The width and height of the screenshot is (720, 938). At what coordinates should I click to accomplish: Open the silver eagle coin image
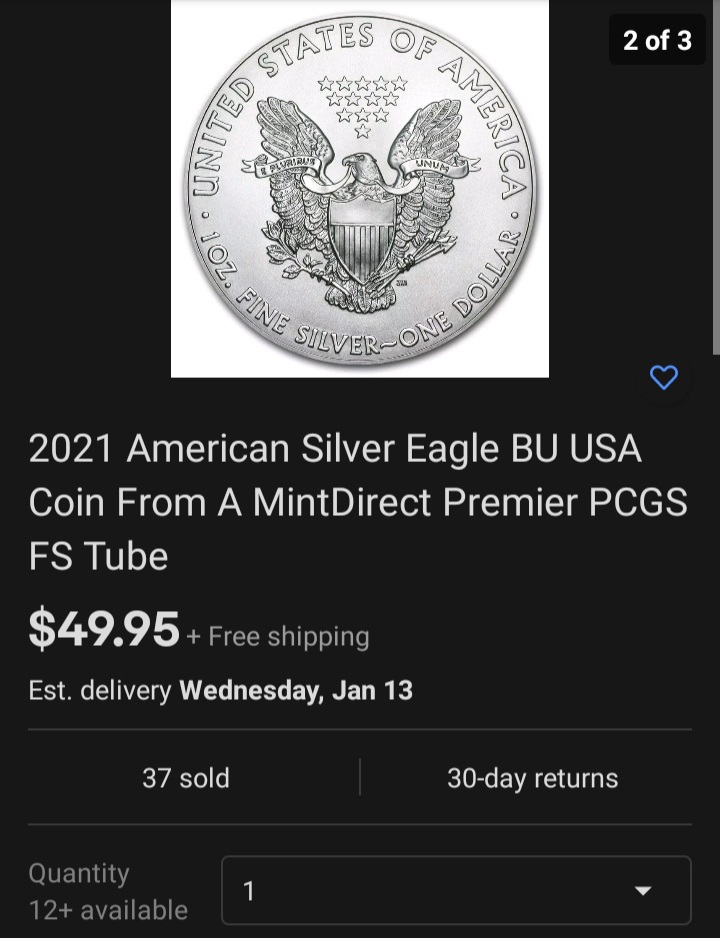coord(360,188)
